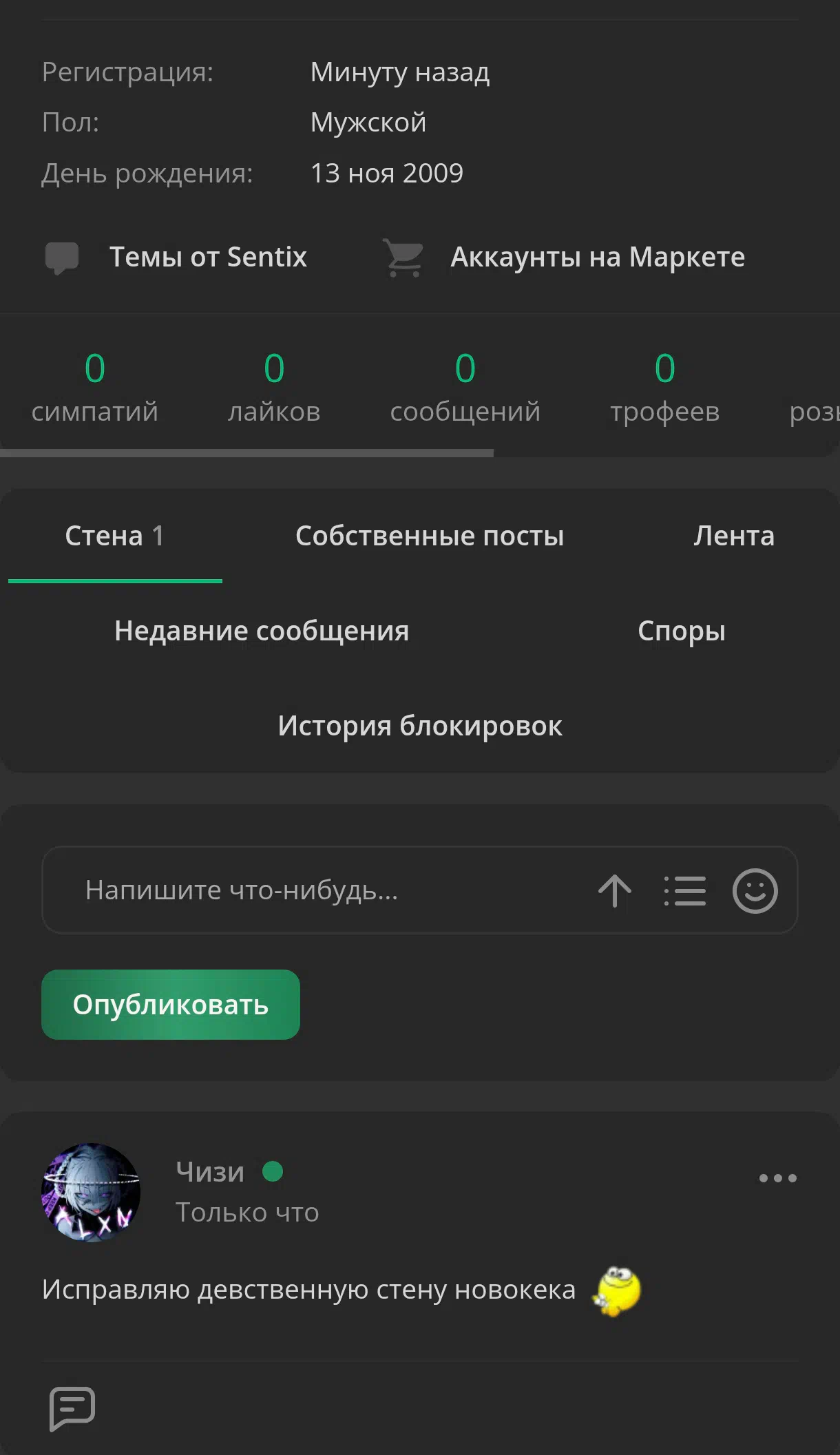Open Темы от Sentix link
The height and width of the screenshot is (1455, 840).
coord(176,257)
